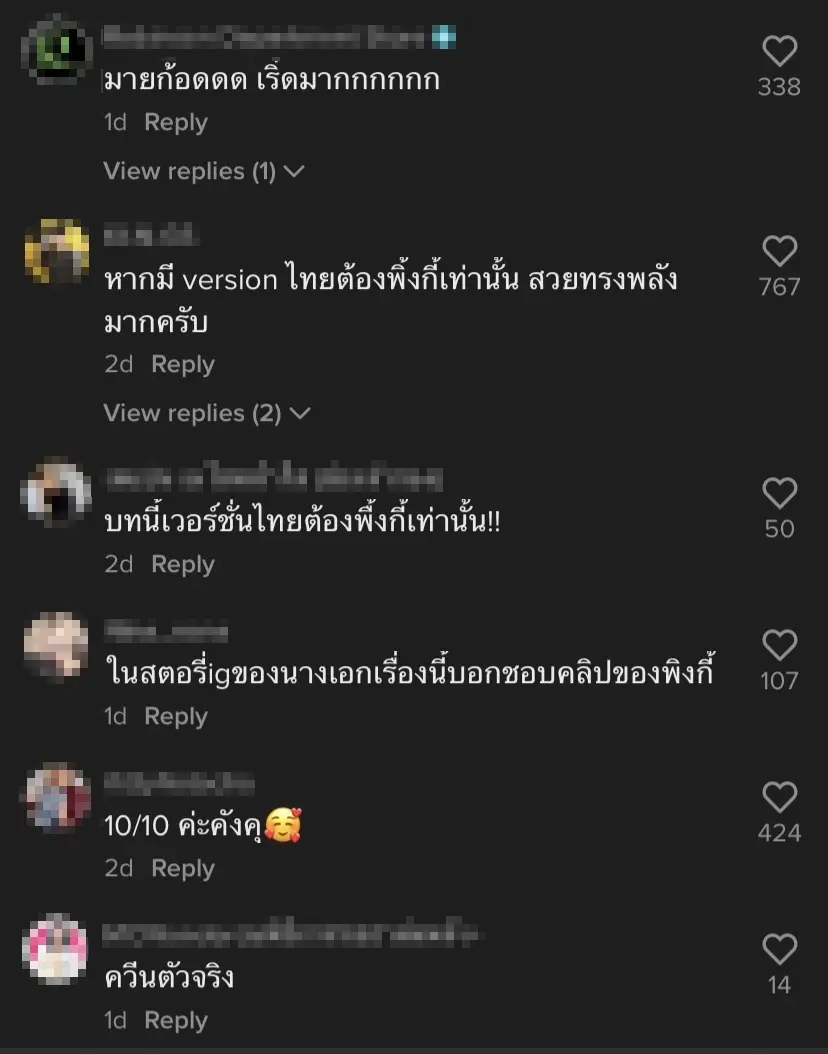This screenshot has height=1054, width=828.
Task: Open the avatar of the 'ควีนตัวจริง' commenter
Action: [55, 949]
